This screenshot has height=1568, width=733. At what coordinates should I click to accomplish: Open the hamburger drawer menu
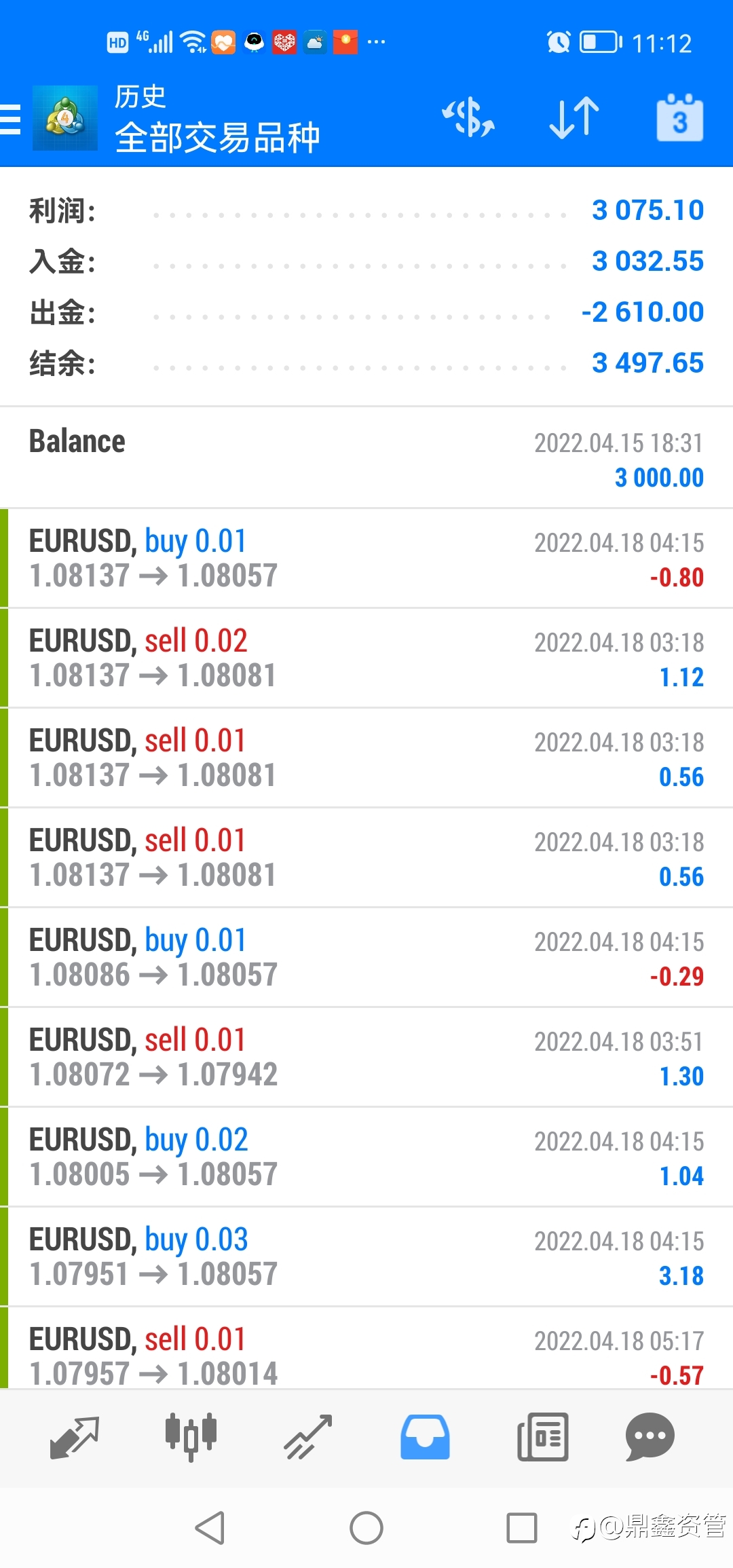tap(10, 119)
